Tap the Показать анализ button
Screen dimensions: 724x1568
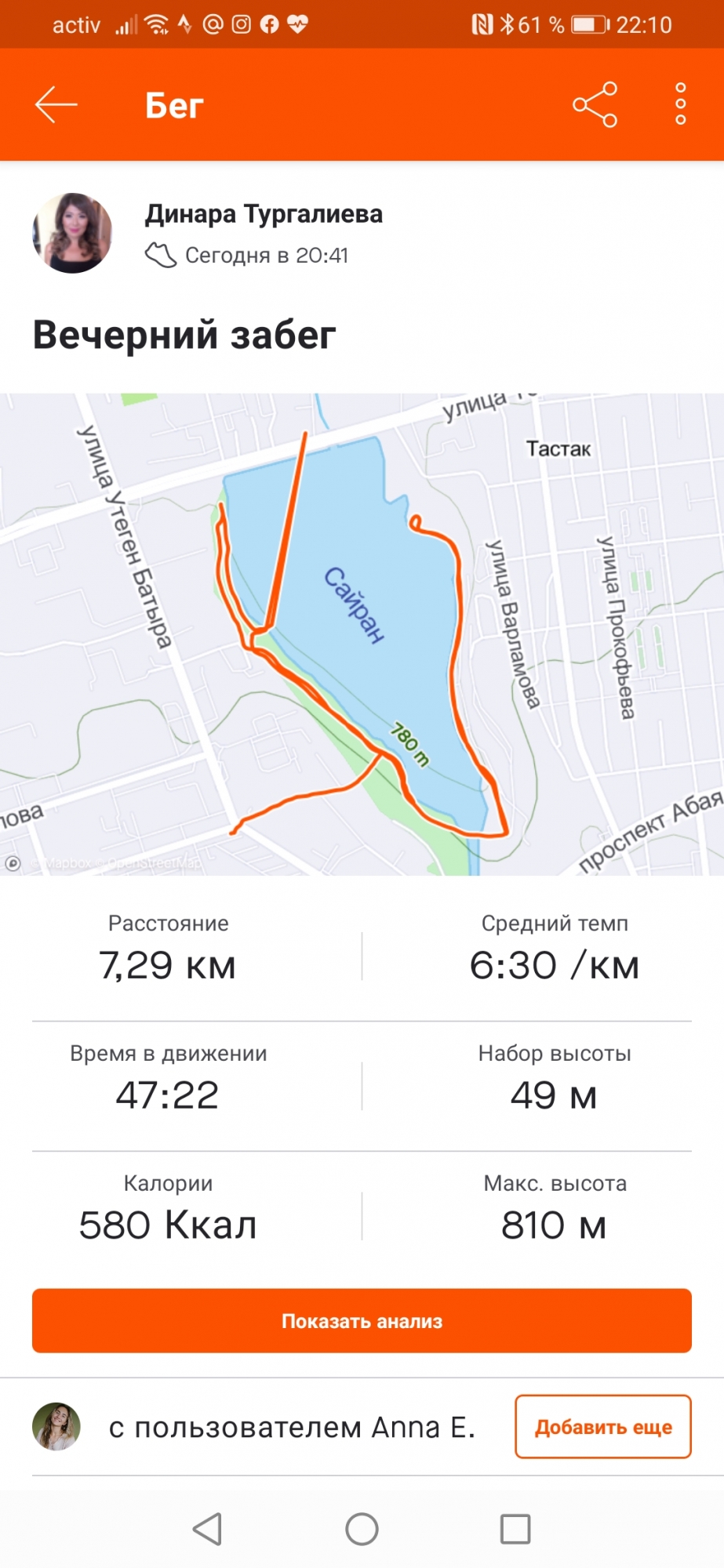pyautogui.click(x=362, y=1321)
